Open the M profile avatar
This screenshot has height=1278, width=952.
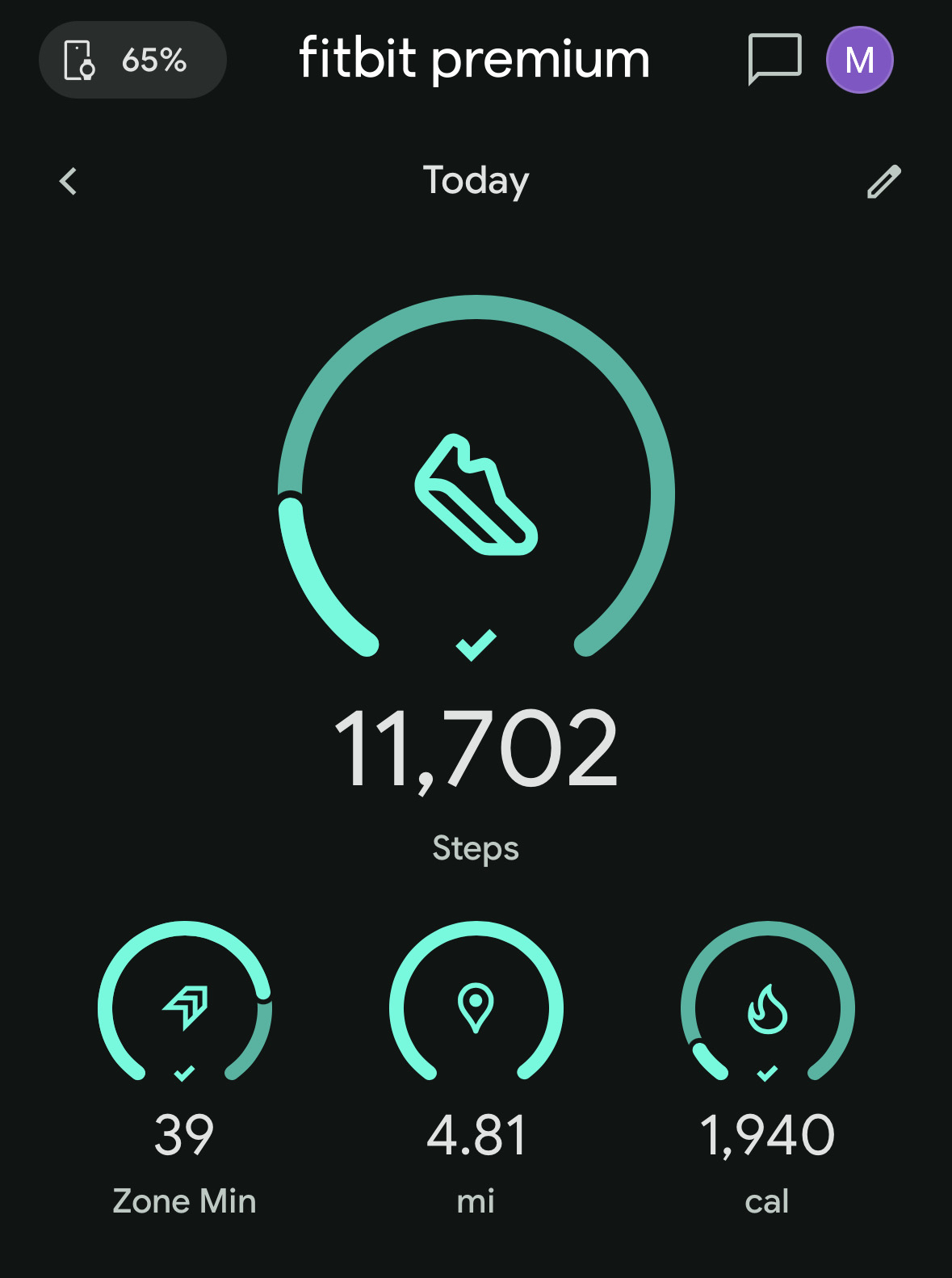point(859,60)
